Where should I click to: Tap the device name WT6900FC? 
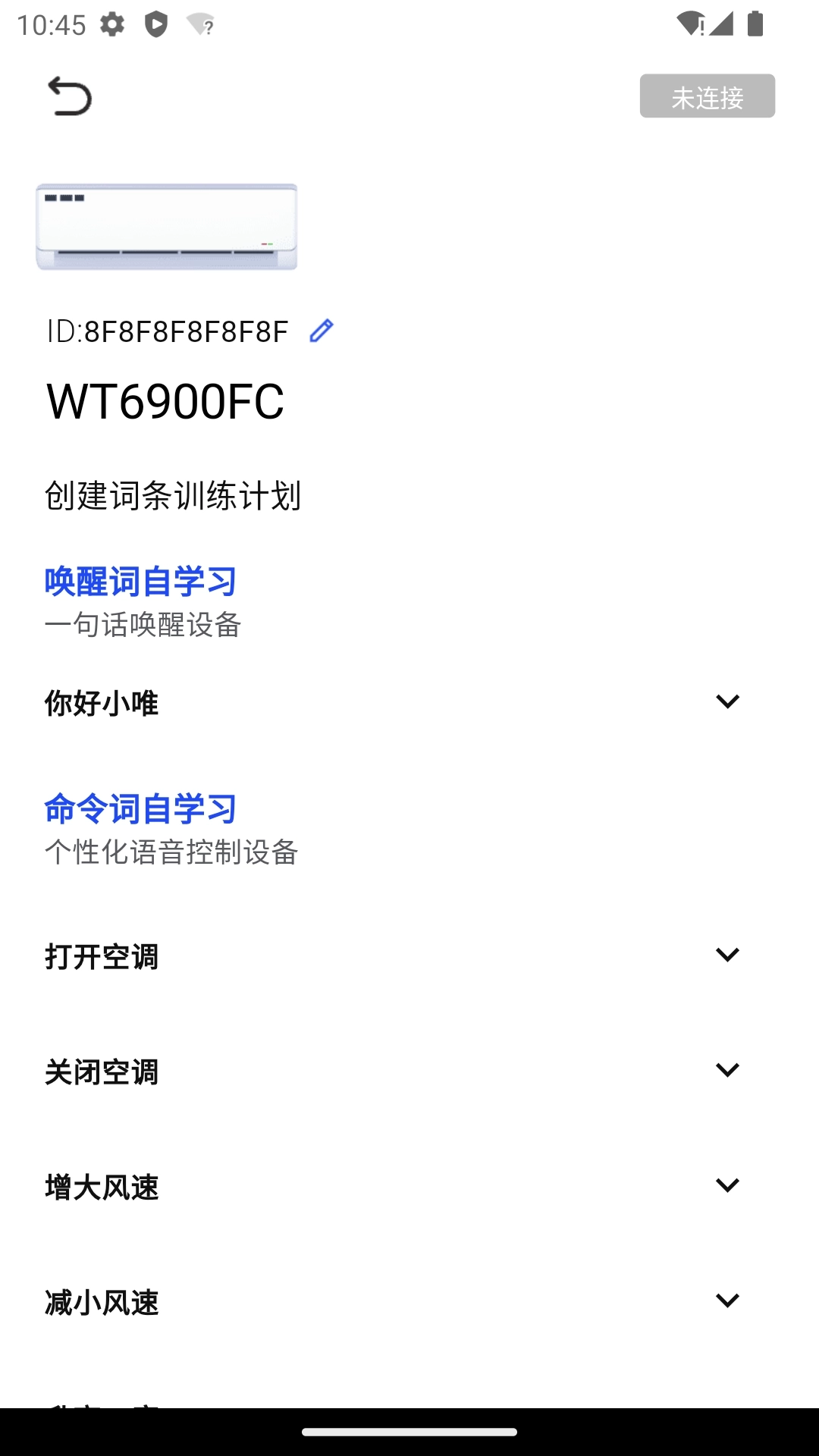(164, 403)
